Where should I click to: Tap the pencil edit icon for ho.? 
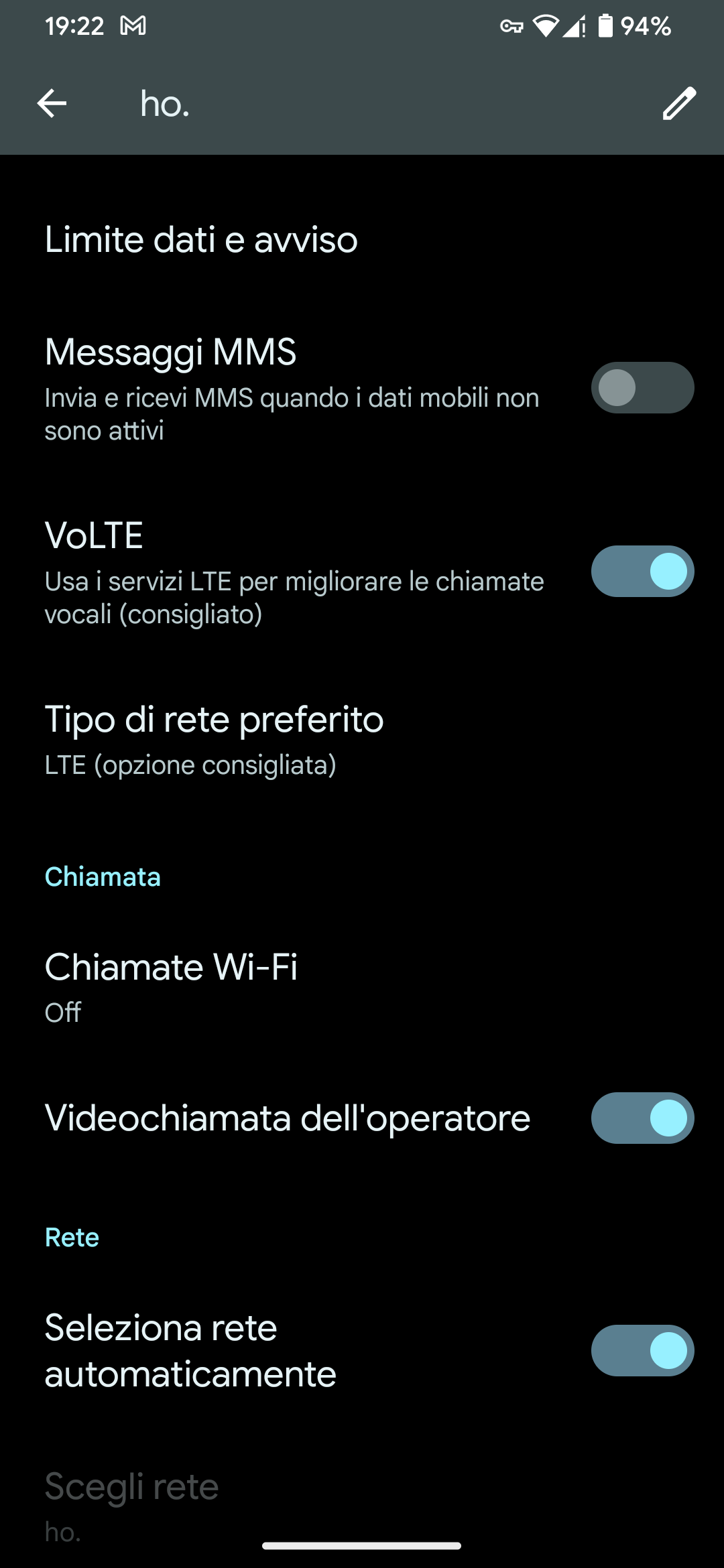point(679,104)
